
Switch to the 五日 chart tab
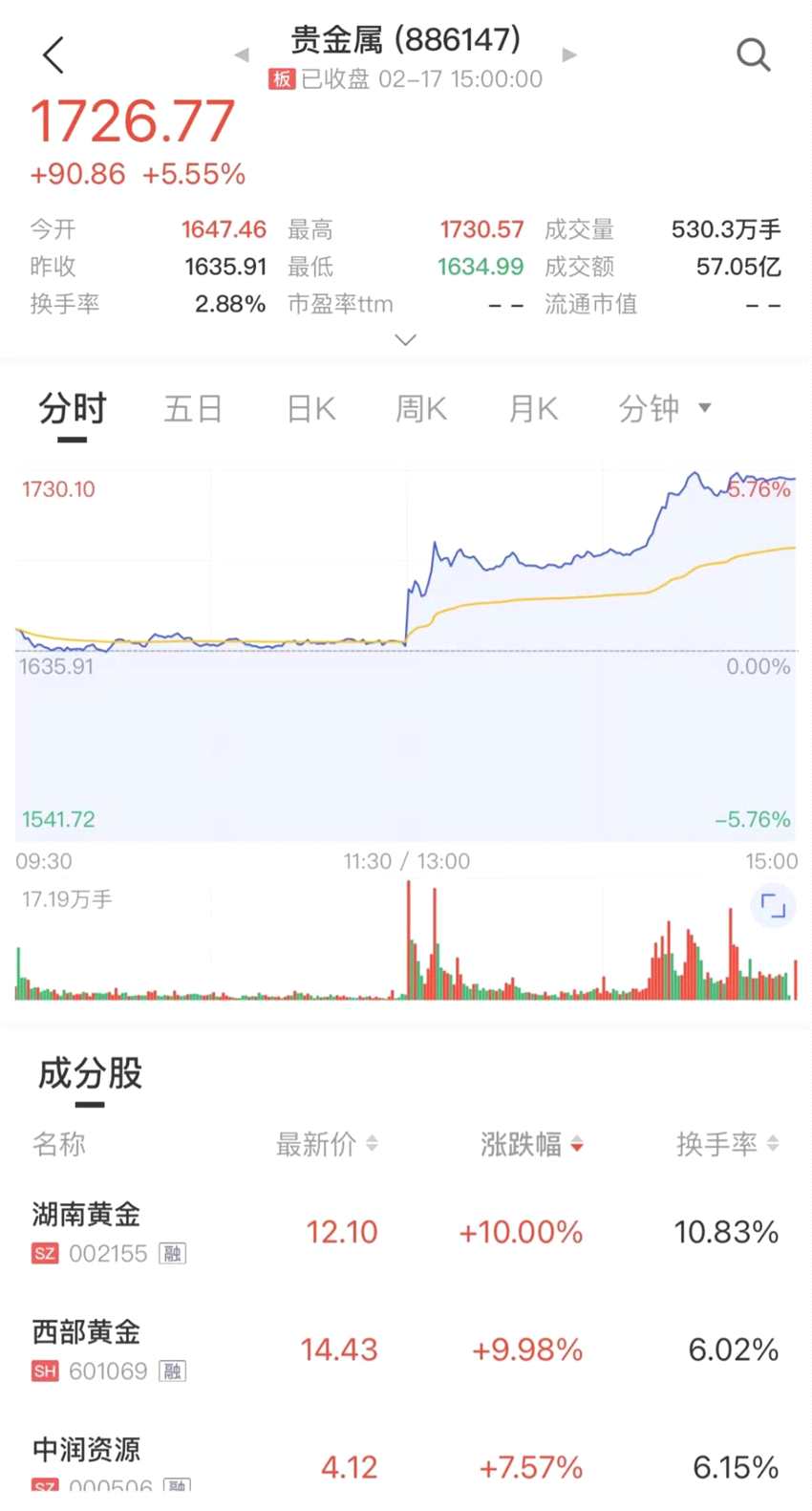[193, 409]
